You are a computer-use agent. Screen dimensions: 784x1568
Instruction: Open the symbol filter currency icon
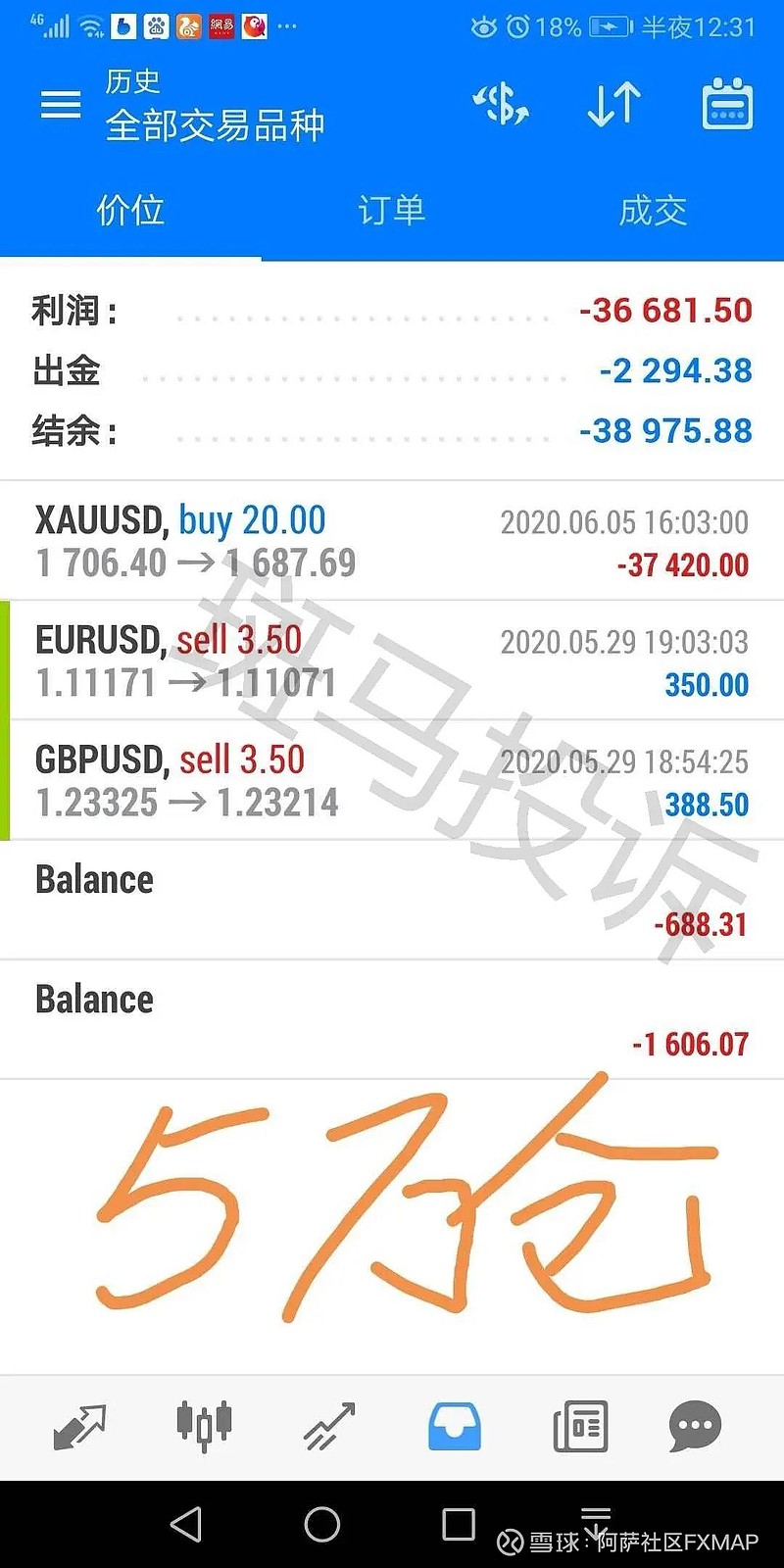[x=502, y=105]
